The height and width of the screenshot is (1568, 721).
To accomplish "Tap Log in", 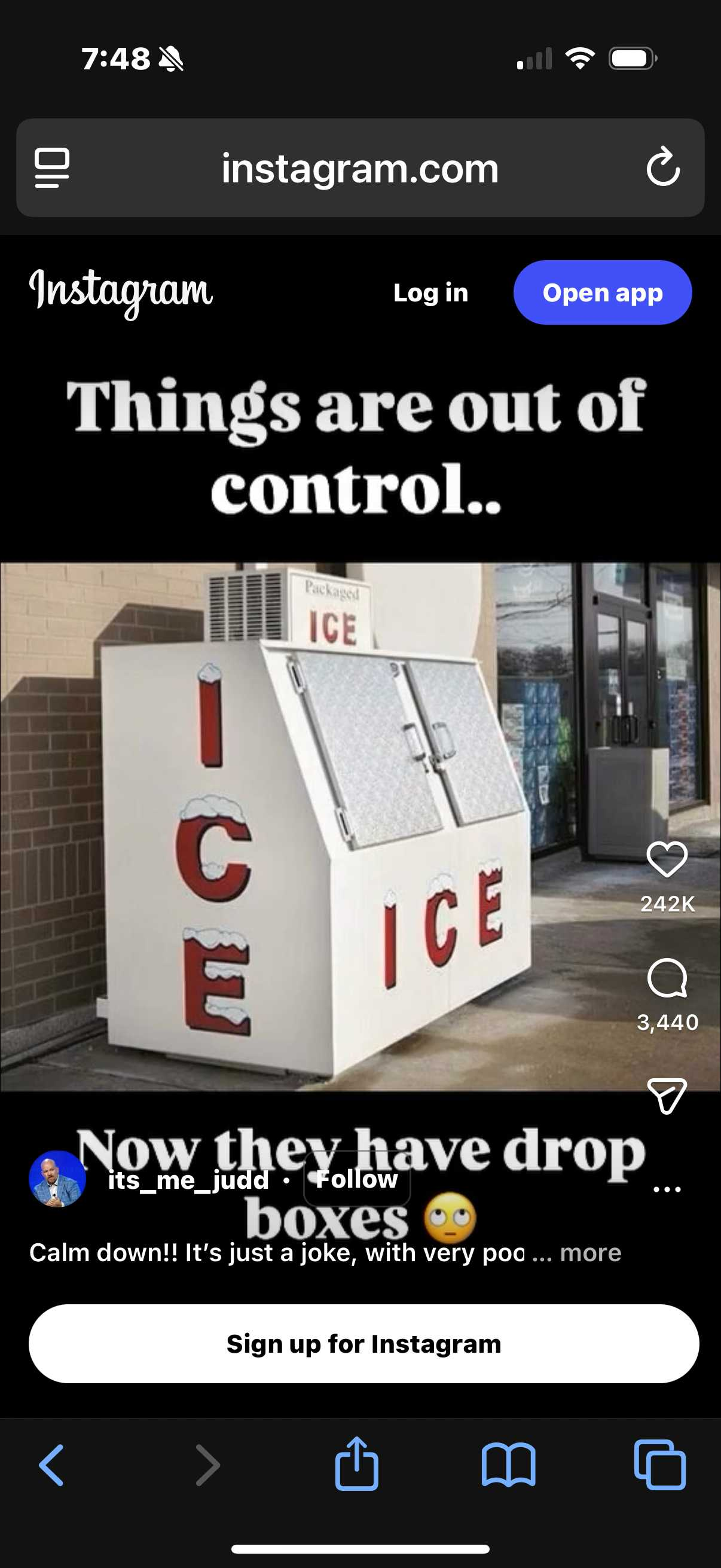I will (430, 293).
